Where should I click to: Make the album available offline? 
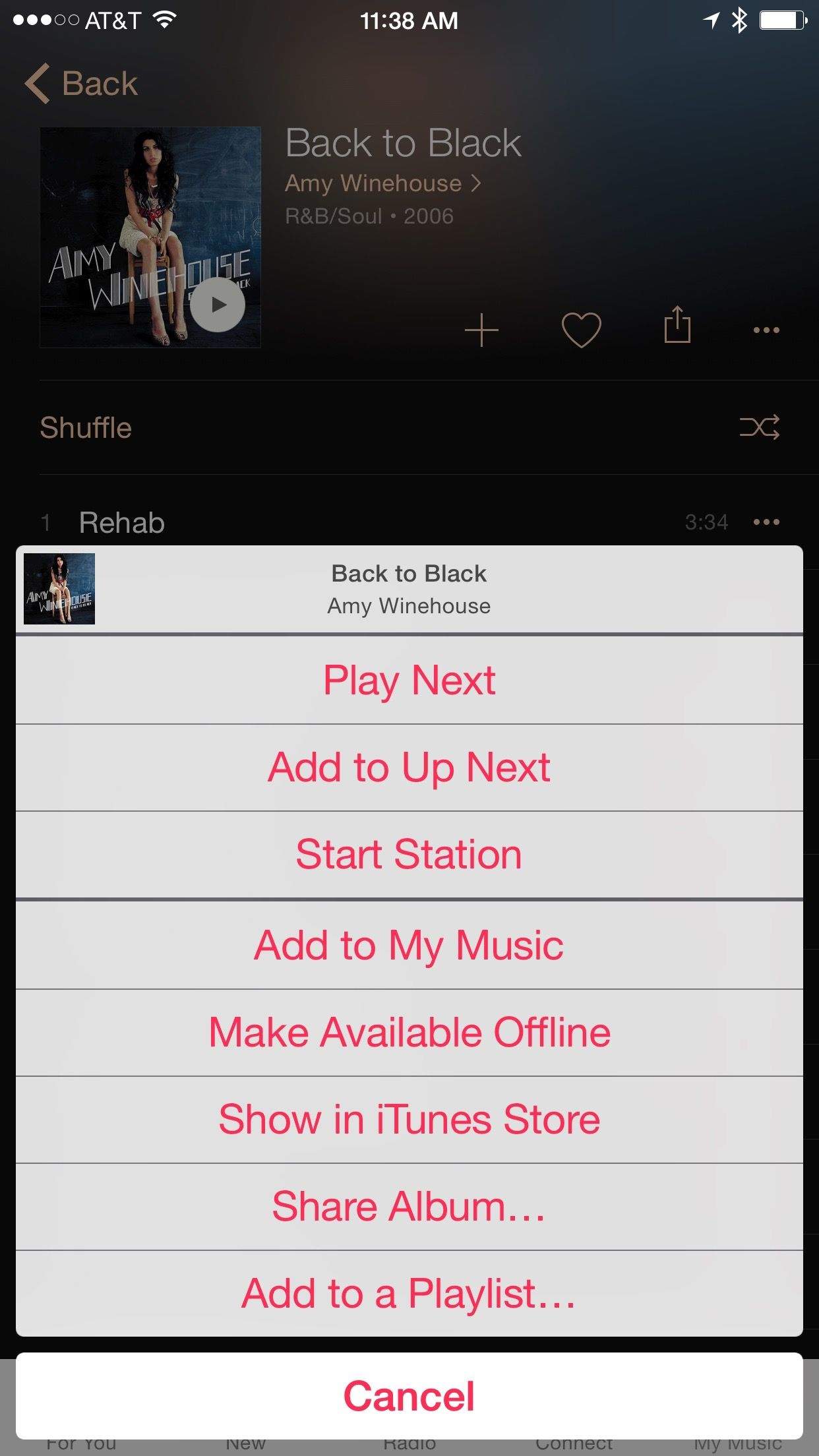(409, 1033)
